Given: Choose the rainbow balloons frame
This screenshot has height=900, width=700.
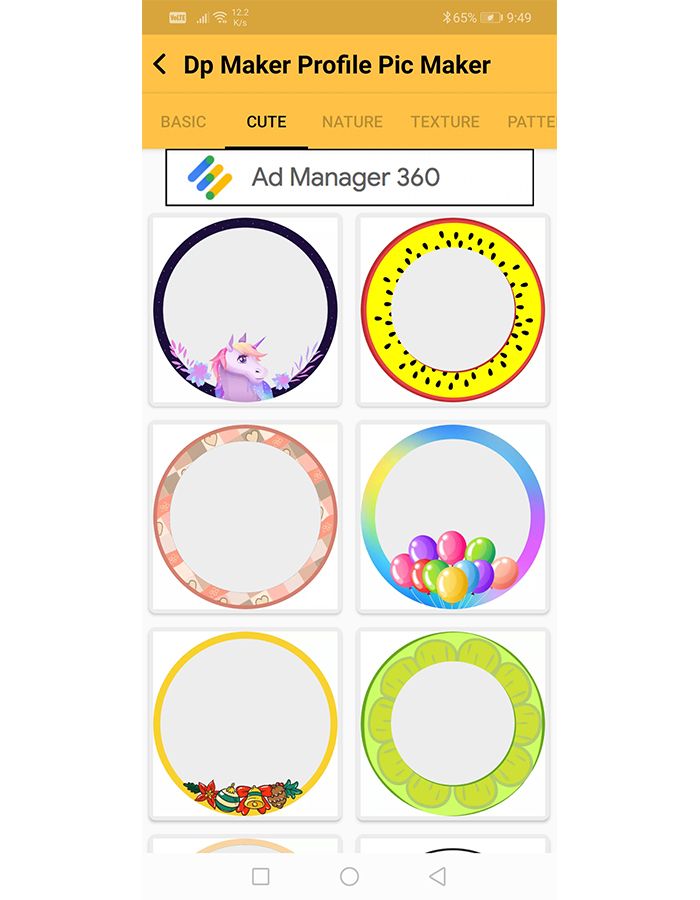Looking at the screenshot, I should coord(453,517).
